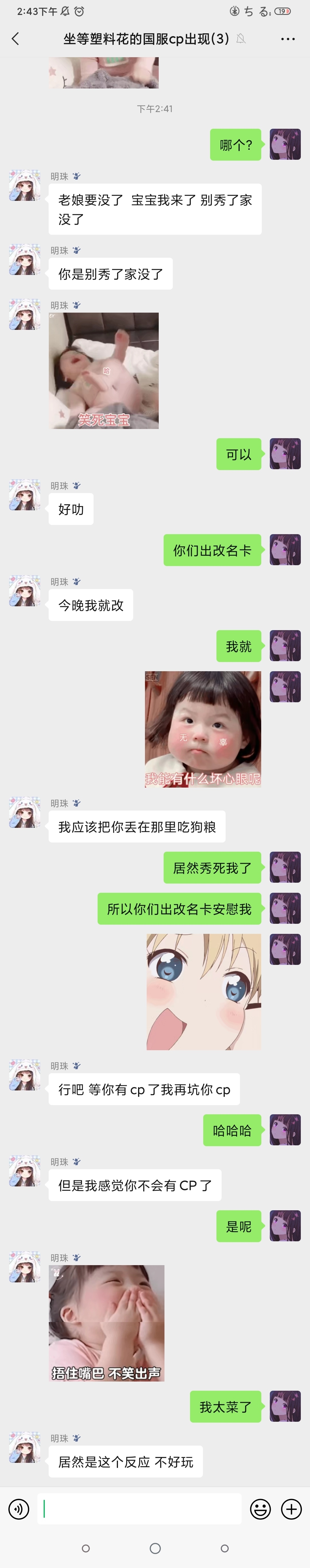
Task: Open the group chat overflow menu
Action: 288,39
